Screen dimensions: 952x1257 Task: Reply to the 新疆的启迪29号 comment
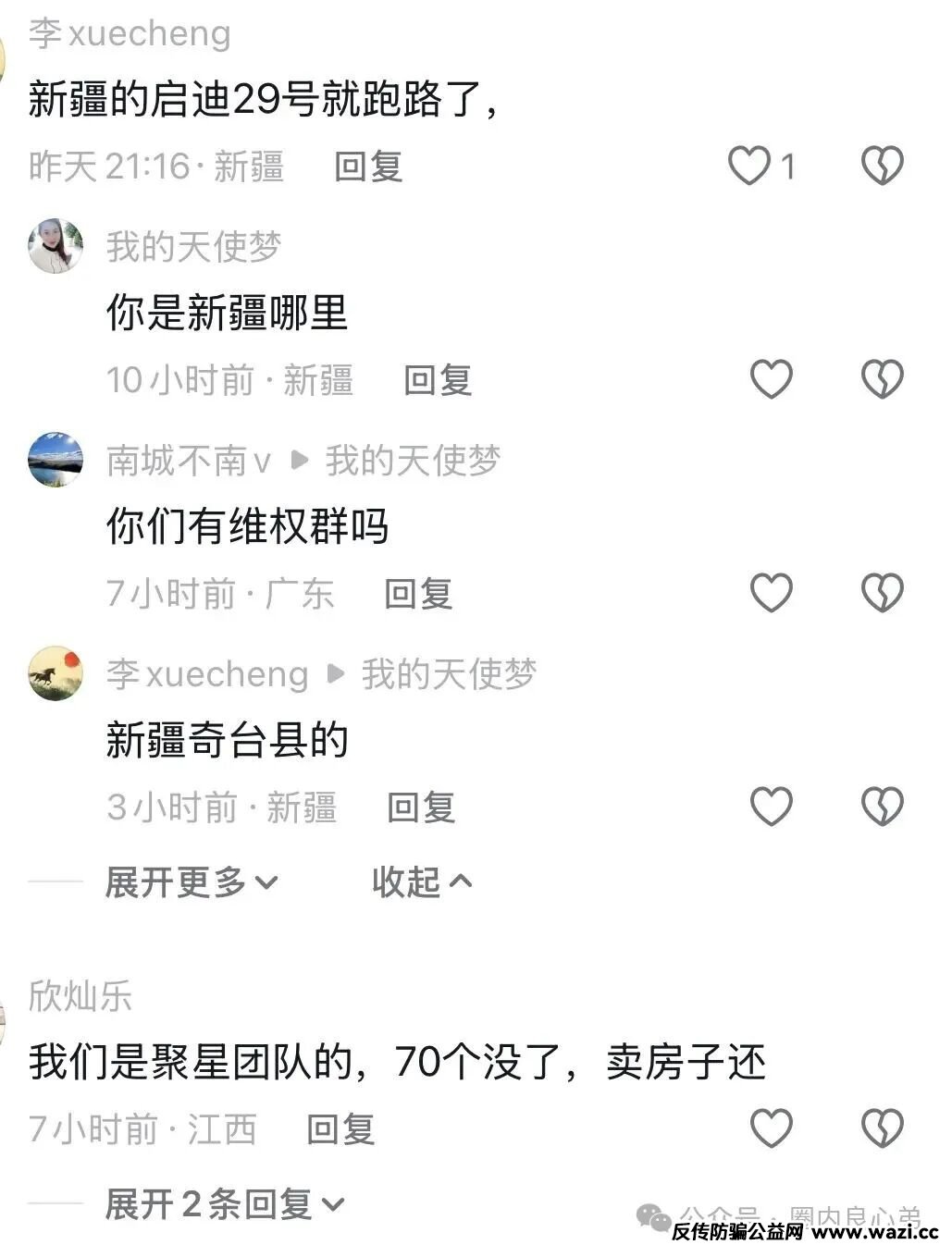(x=368, y=166)
